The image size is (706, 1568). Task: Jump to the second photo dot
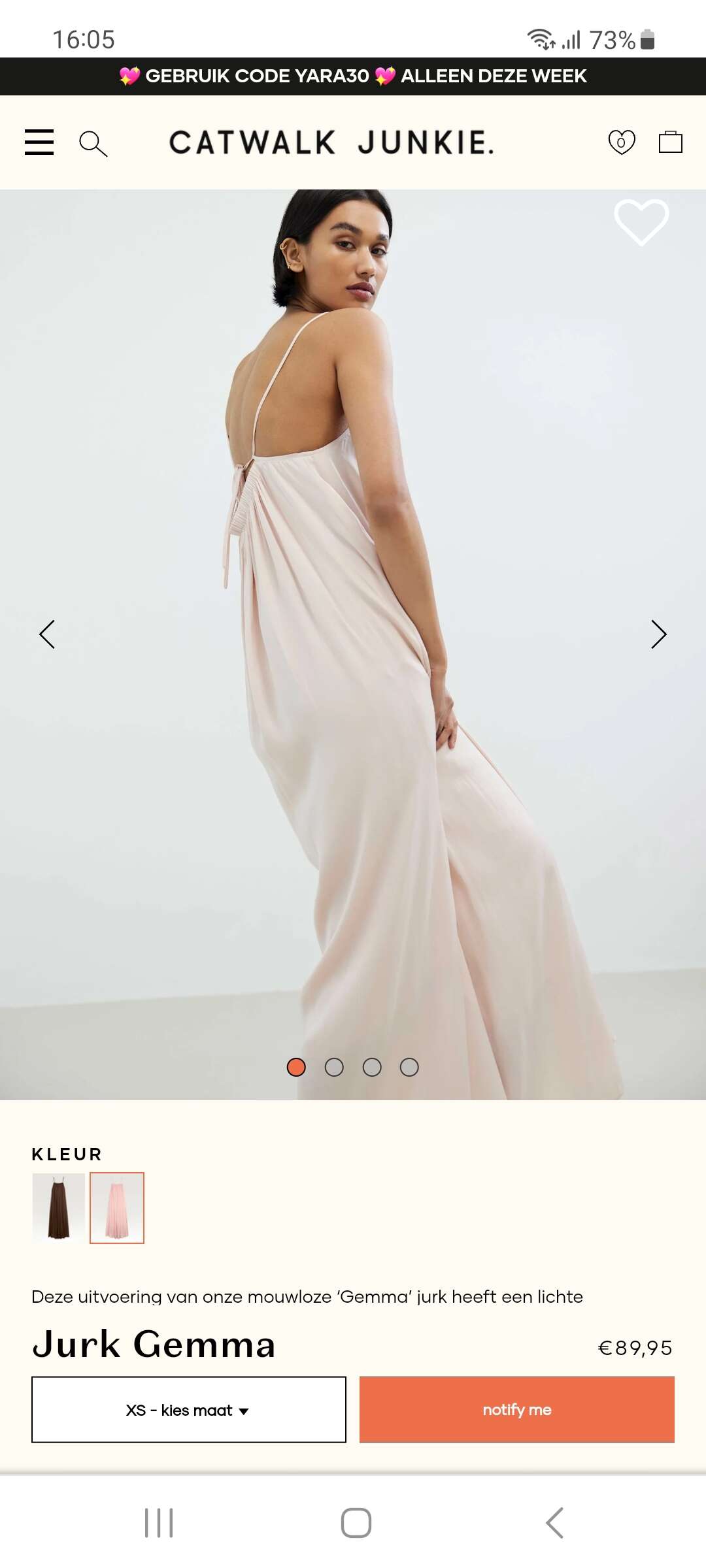pyautogui.click(x=334, y=1067)
